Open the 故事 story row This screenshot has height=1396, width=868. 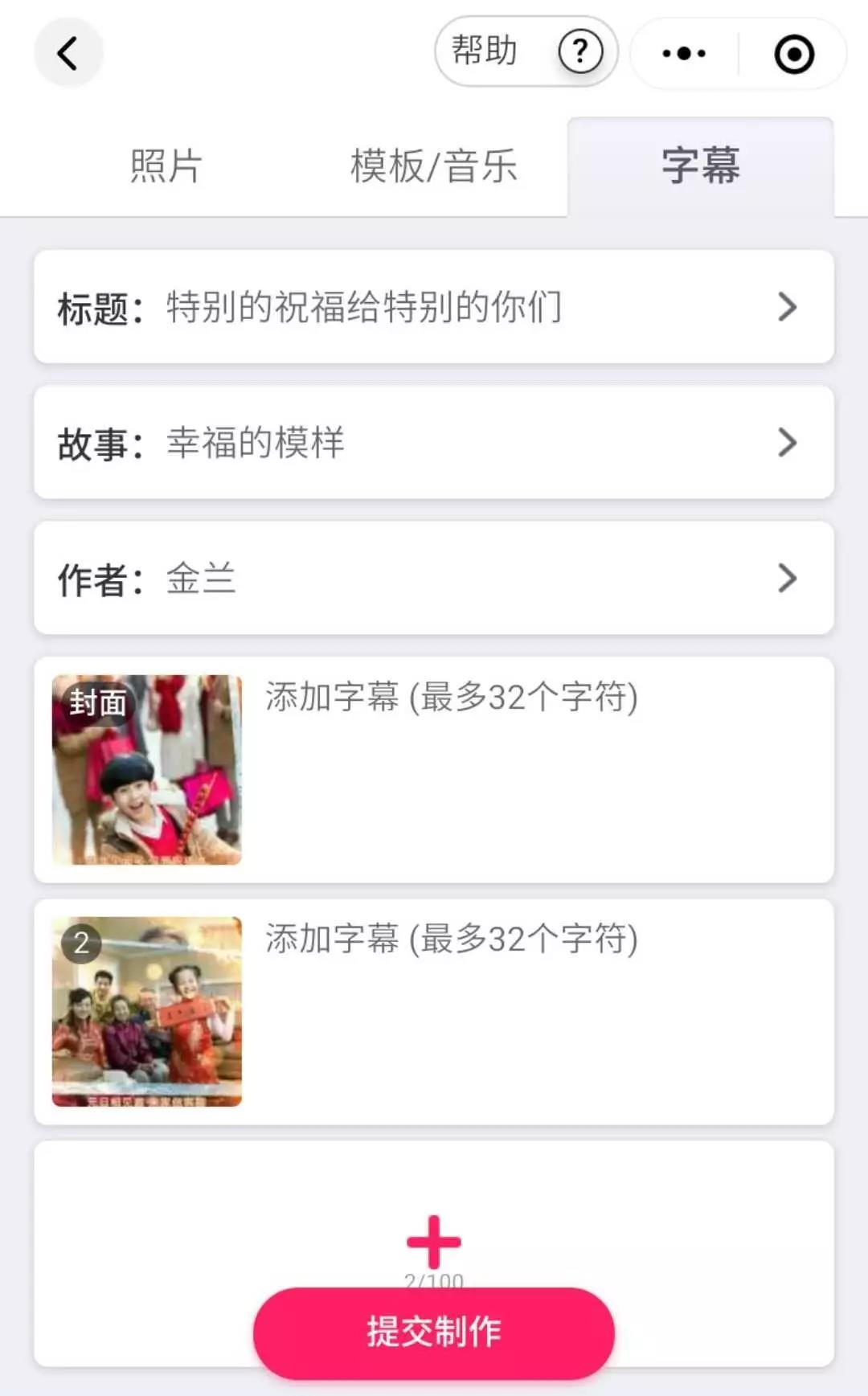coord(434,443)
